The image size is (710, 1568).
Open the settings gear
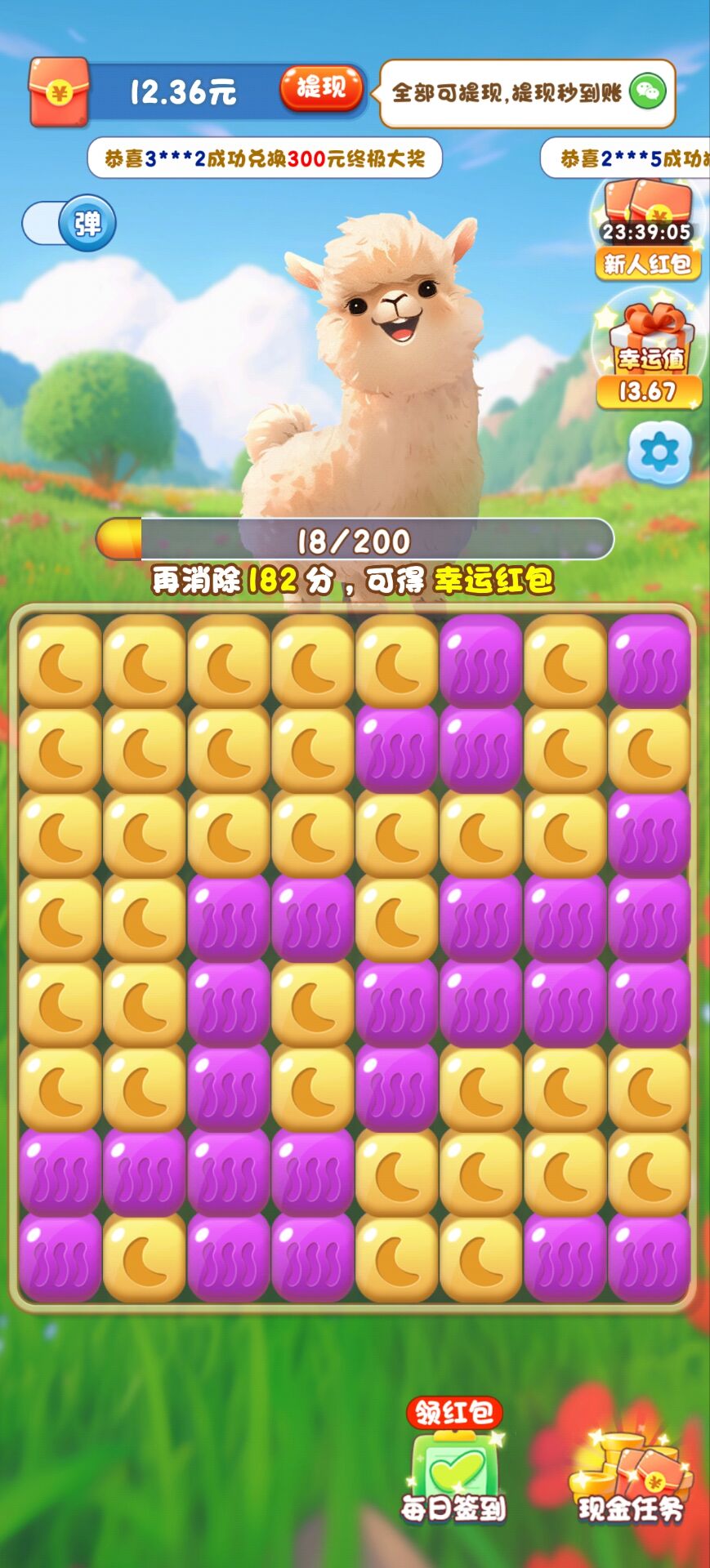[658, 452]
